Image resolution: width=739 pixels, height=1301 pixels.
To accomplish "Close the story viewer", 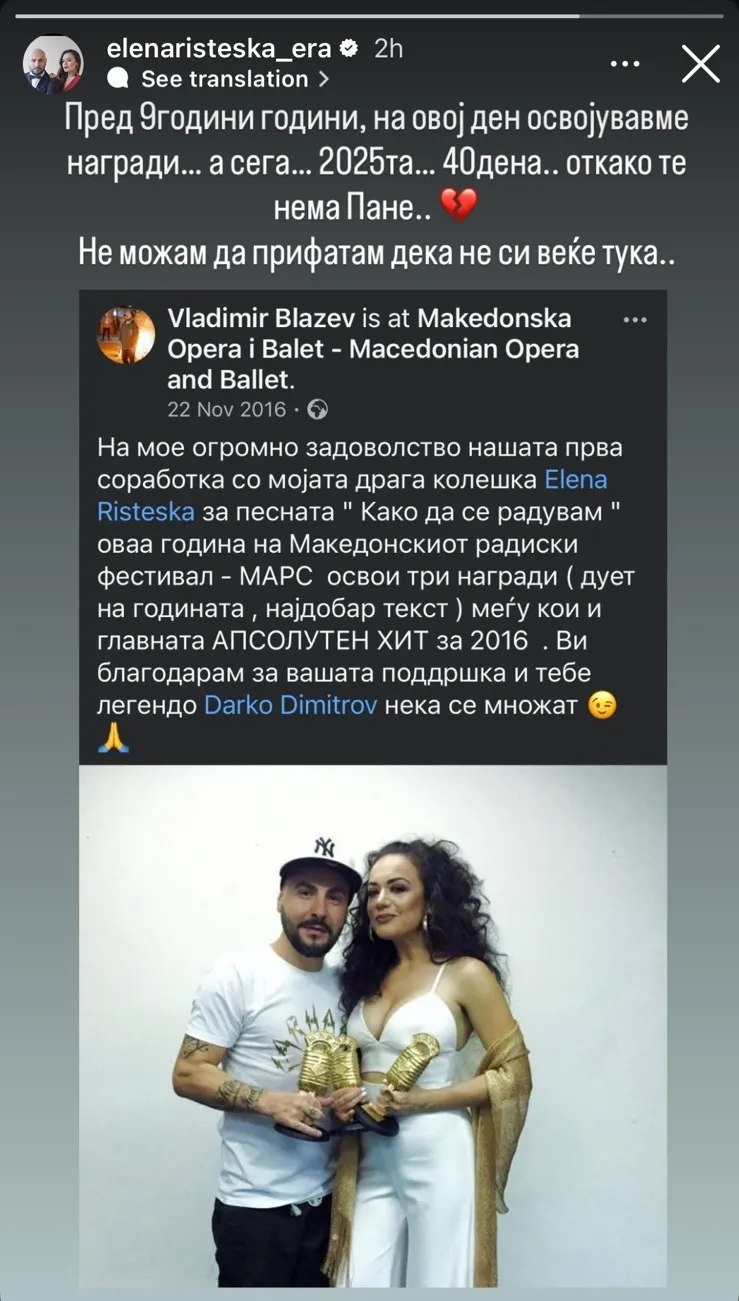I will (699, 63).
